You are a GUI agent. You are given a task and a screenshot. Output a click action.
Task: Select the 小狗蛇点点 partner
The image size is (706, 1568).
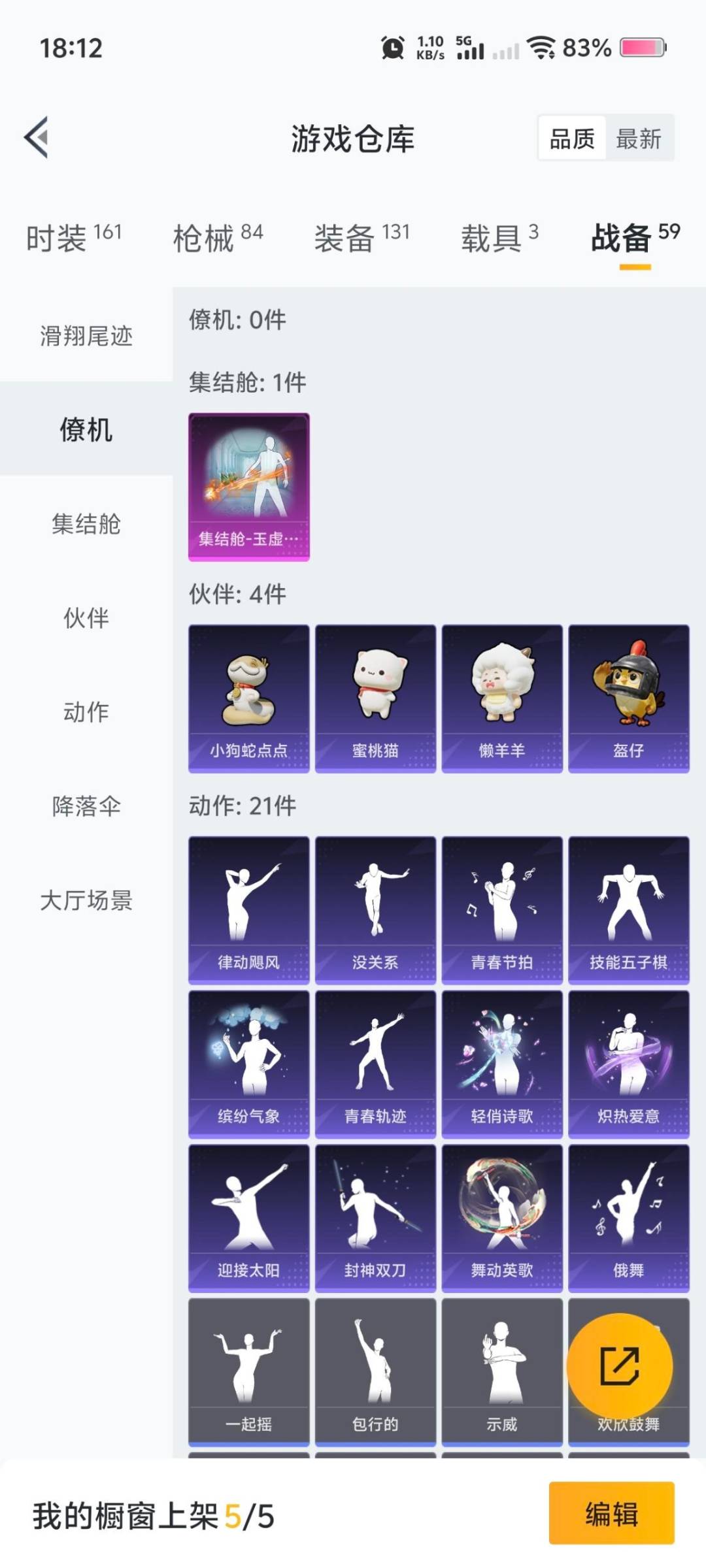click(250, 696)
